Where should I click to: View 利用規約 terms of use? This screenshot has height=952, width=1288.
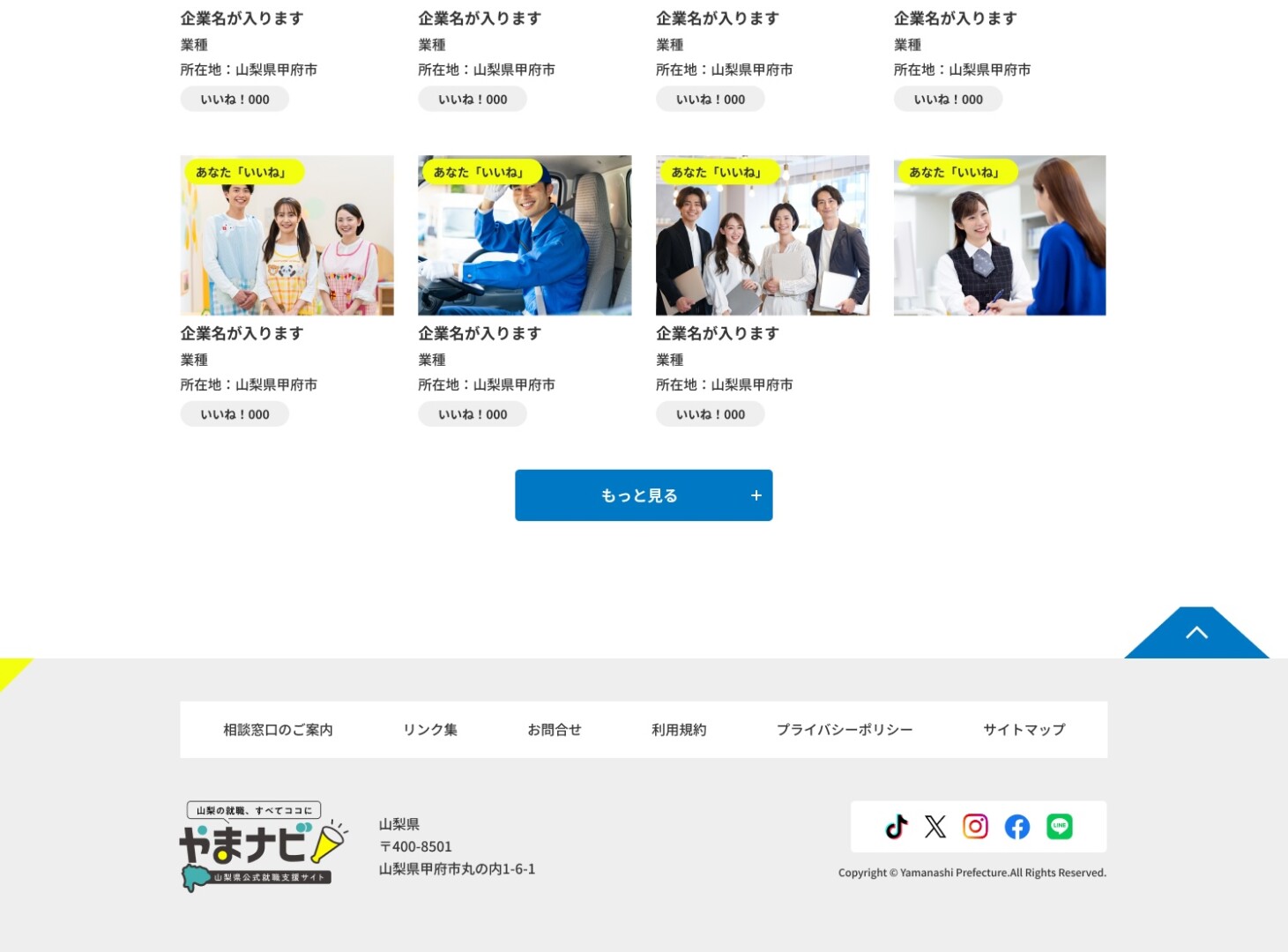pos(679,730)
